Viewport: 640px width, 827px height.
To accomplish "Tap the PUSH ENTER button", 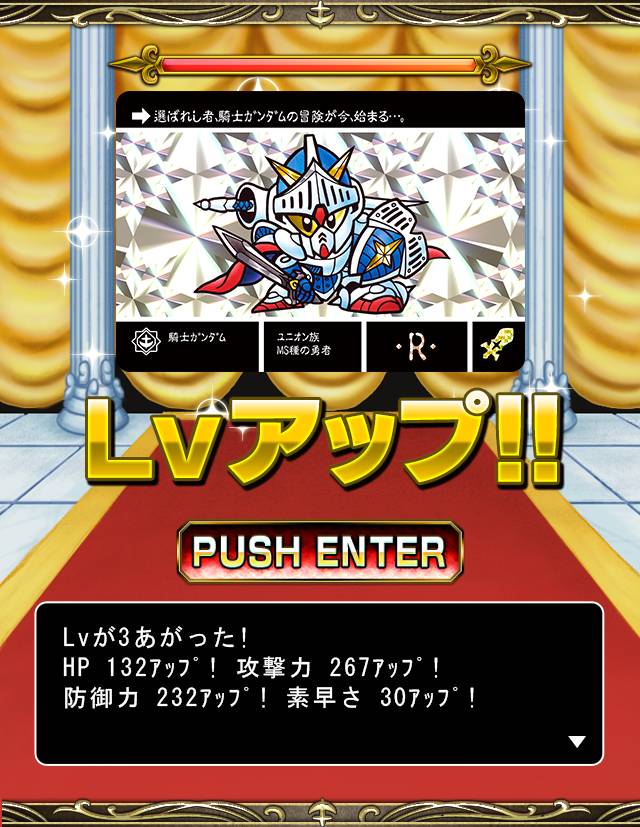I will [x=320, y=552].
